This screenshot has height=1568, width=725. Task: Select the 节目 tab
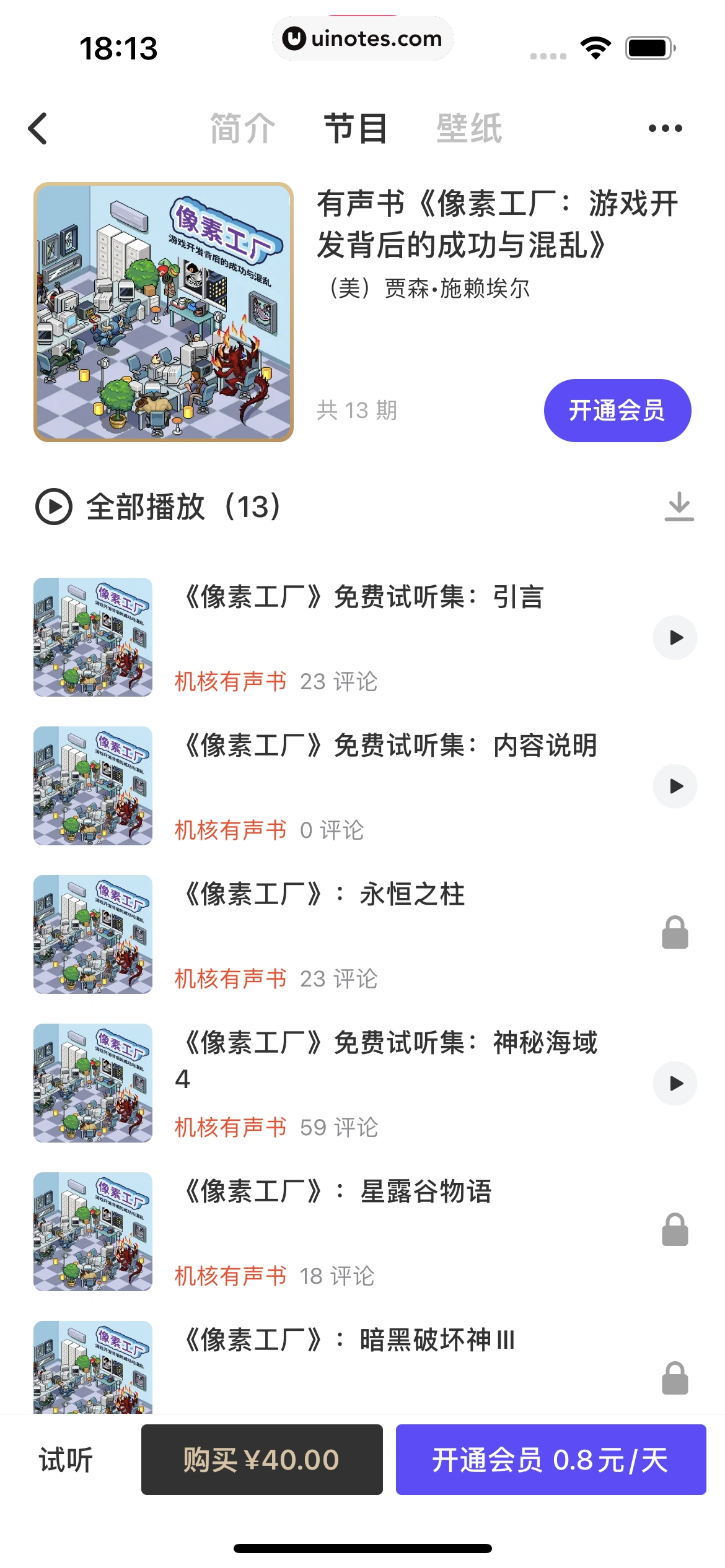356,128
